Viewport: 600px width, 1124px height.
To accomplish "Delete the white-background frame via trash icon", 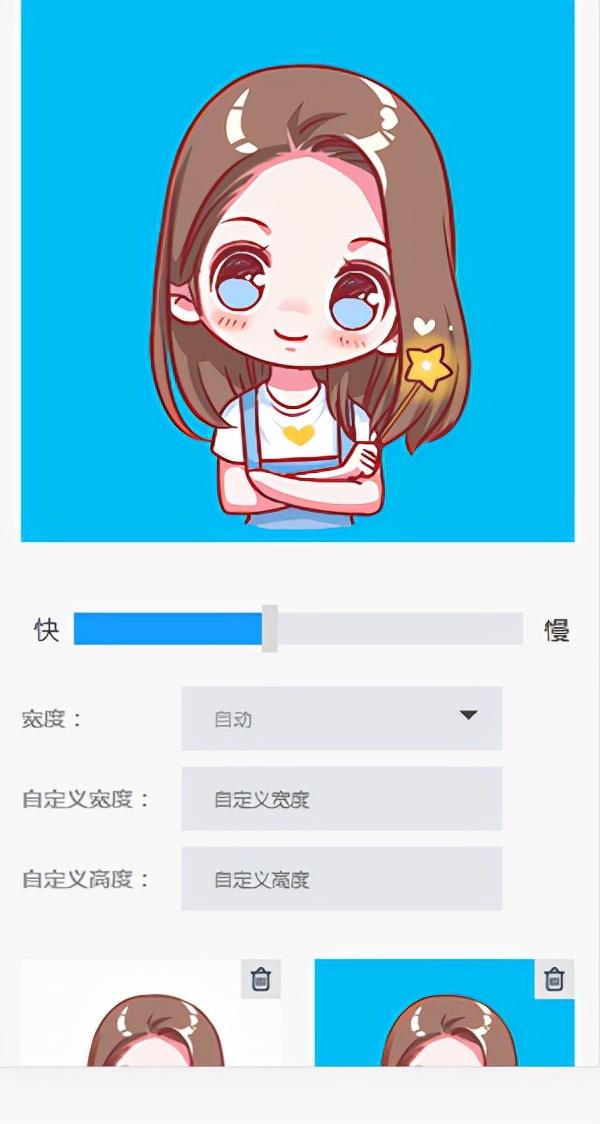I will coord(261,978).
